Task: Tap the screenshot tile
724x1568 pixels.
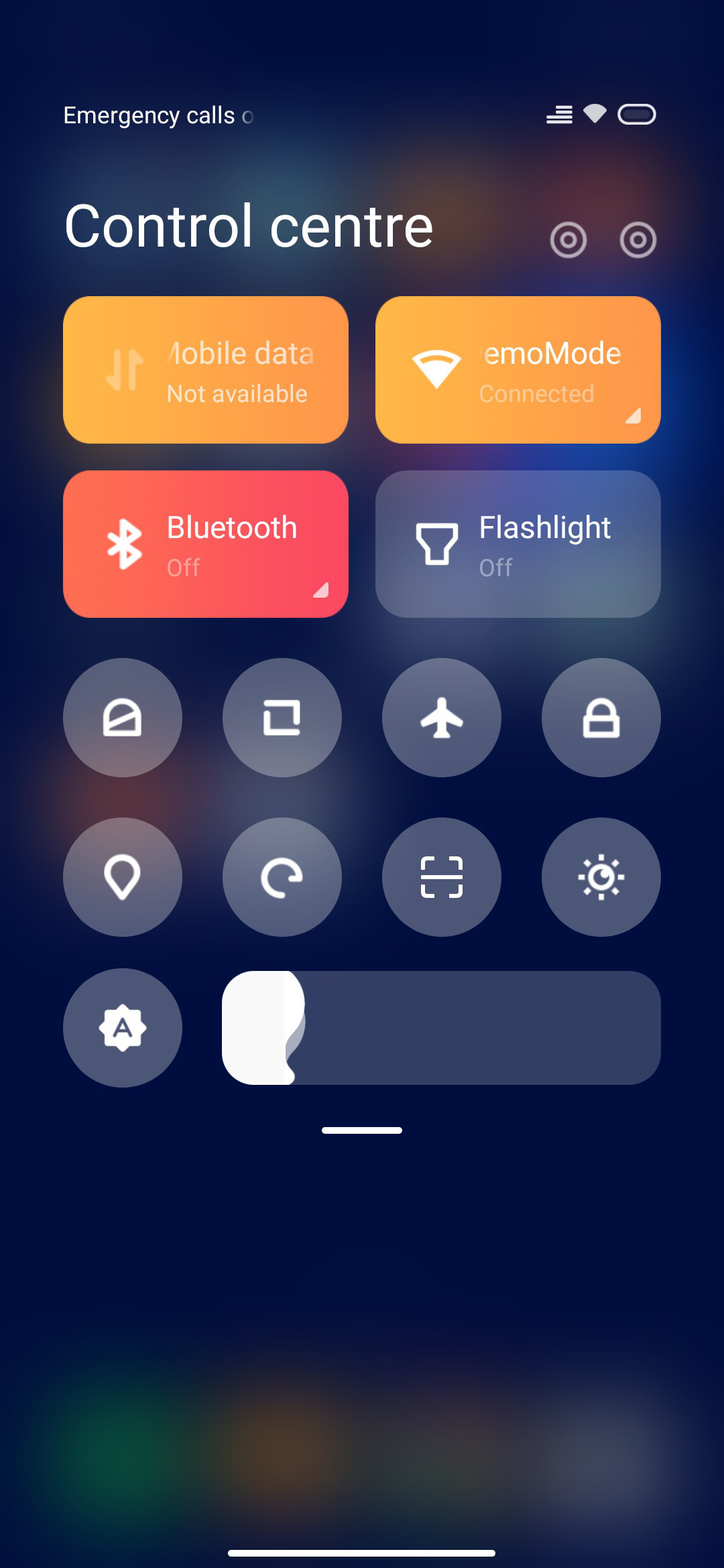Action: click(x=282, y=718)
